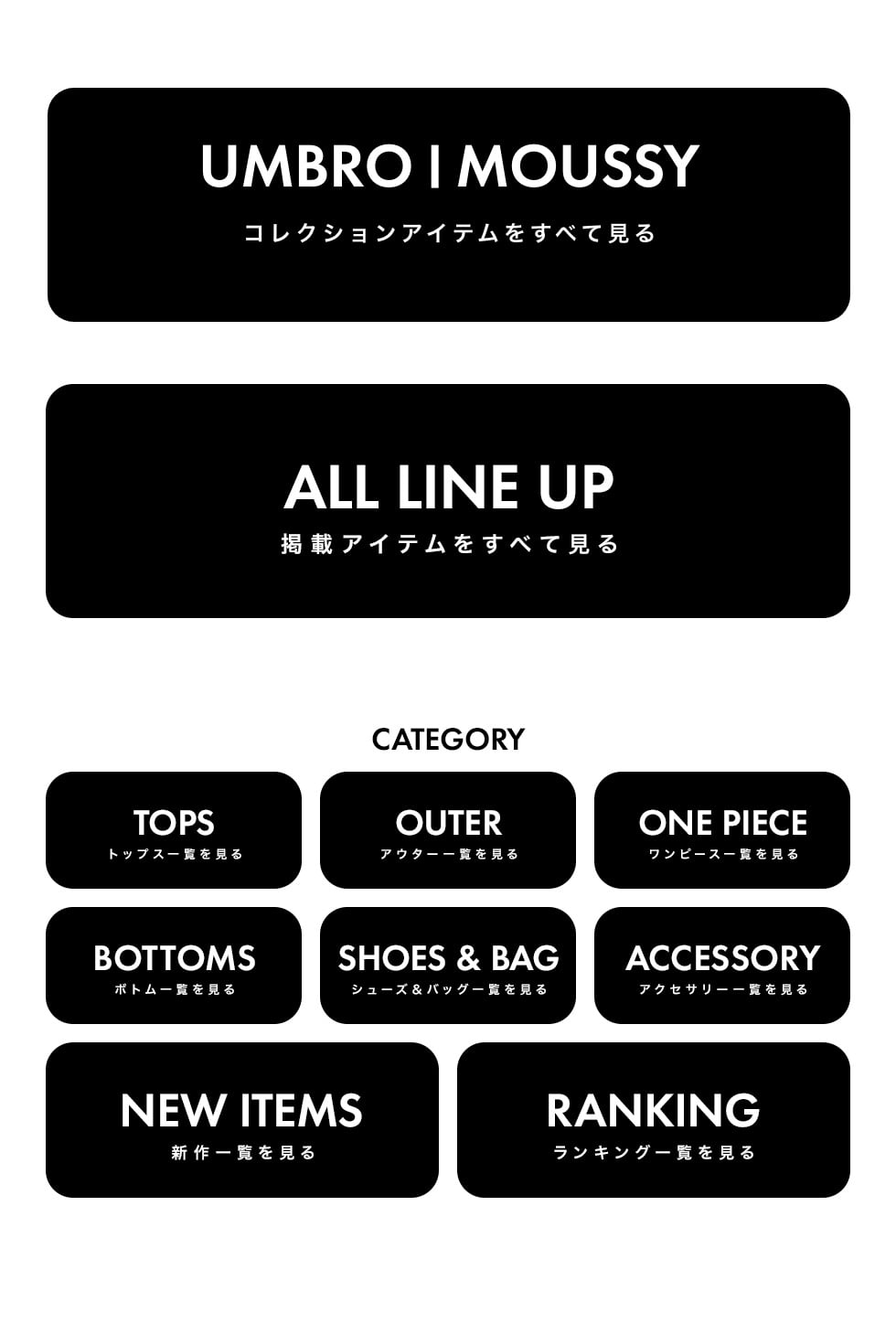Browse the OUTER category

[448, 830]
